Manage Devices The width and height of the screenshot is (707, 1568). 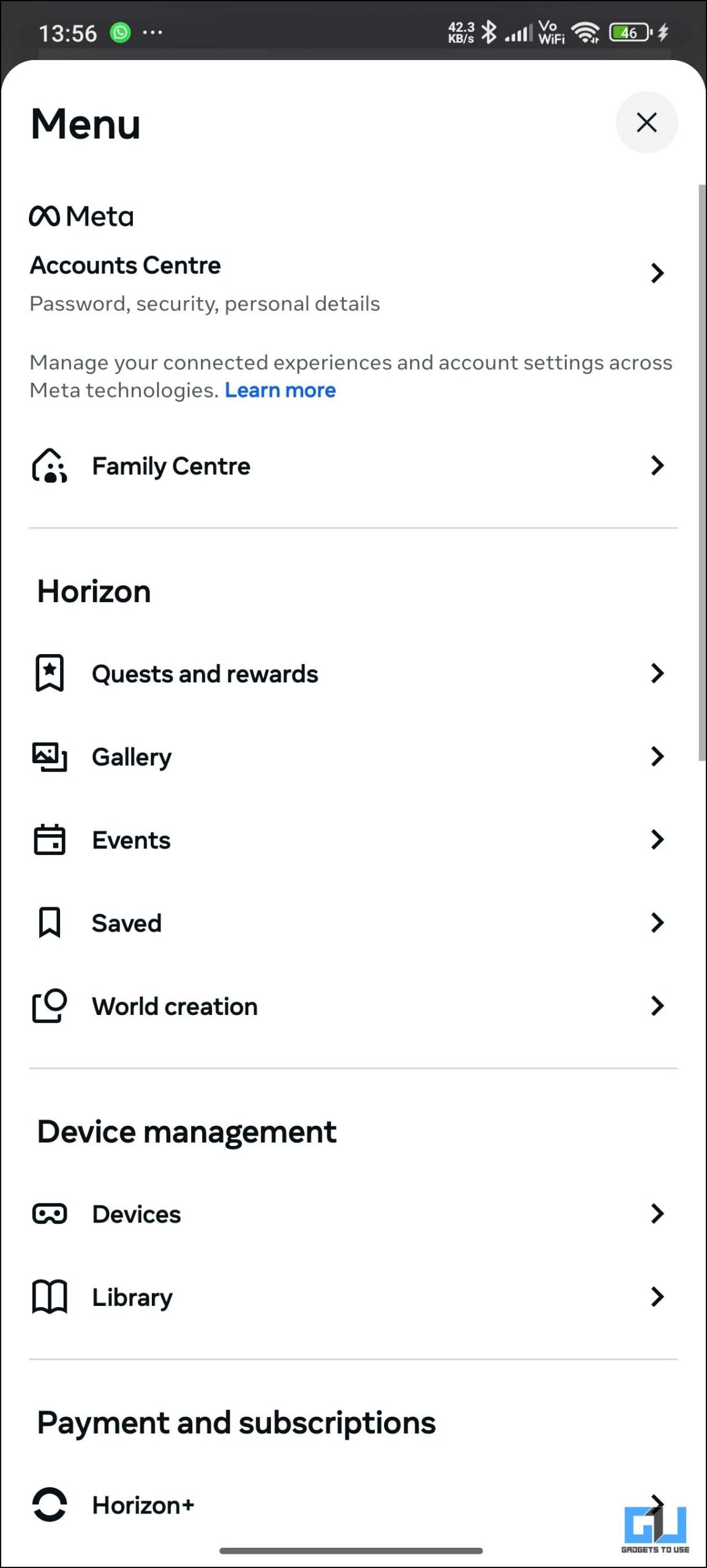point(353,1214)
